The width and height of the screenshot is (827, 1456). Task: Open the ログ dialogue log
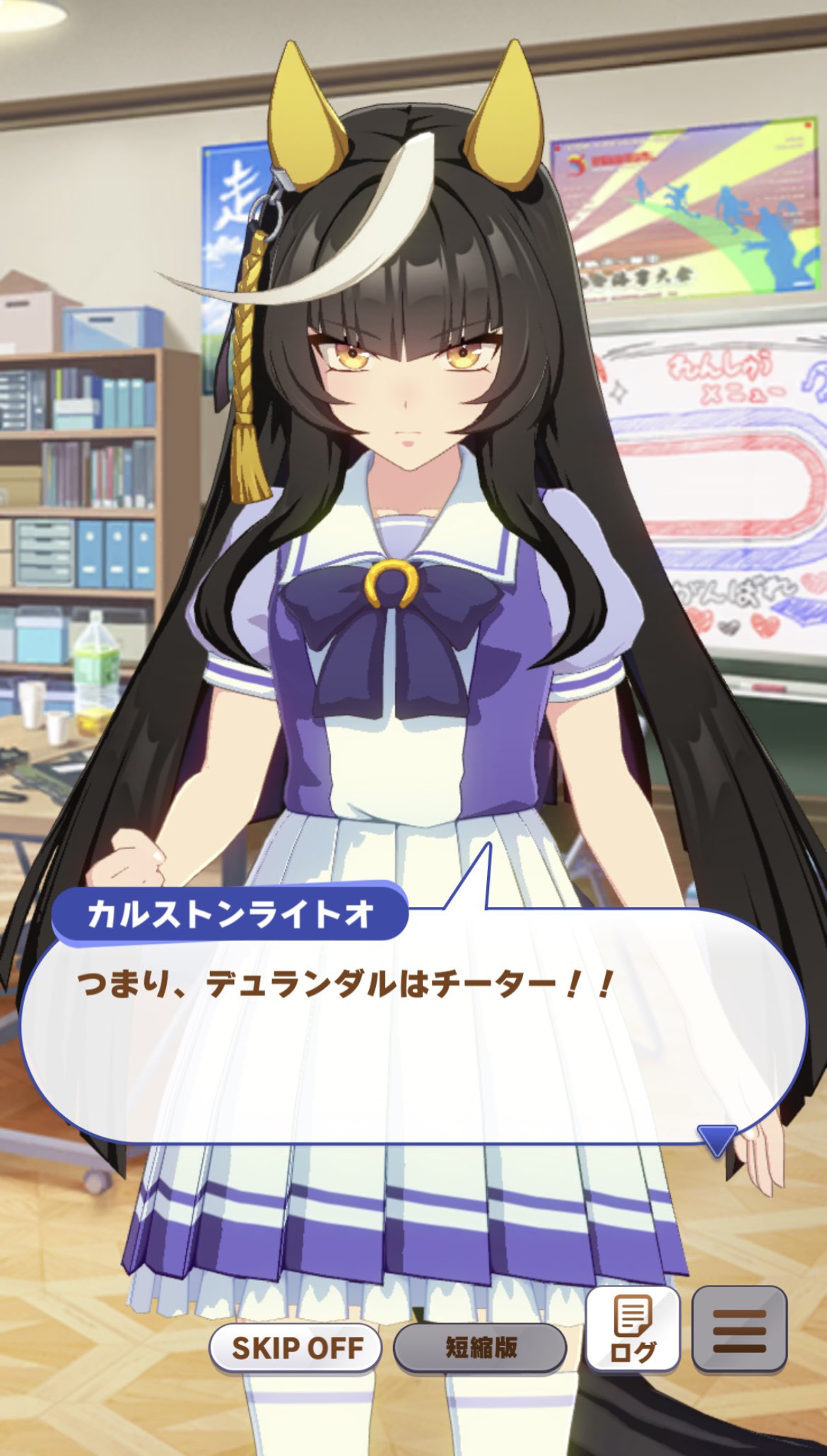coord(633,1329)
